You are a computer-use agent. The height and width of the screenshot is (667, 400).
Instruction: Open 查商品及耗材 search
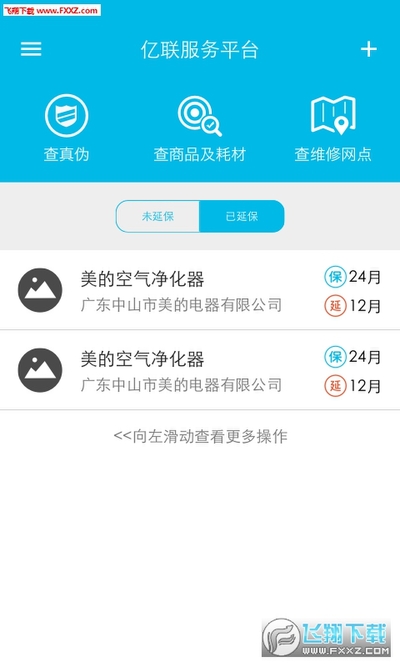click(200, 128)
